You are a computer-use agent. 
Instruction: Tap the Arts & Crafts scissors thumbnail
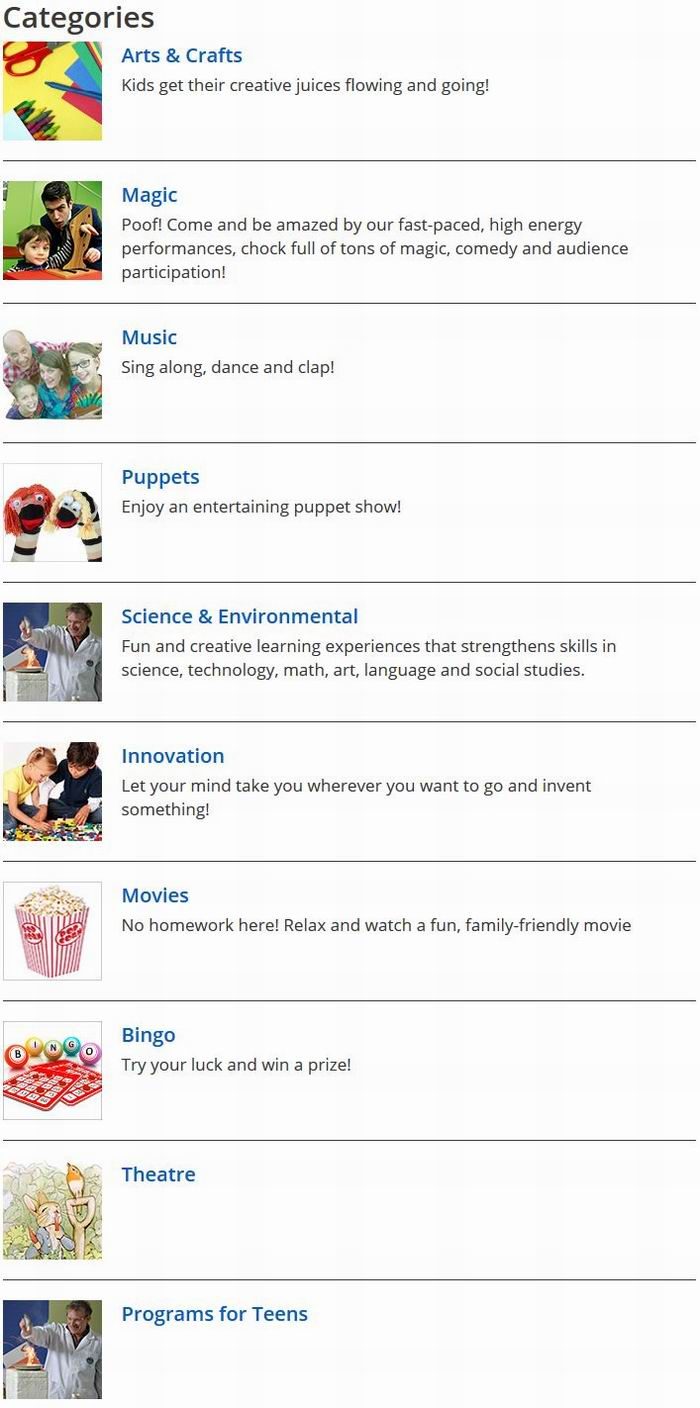(x=52, y=91)
